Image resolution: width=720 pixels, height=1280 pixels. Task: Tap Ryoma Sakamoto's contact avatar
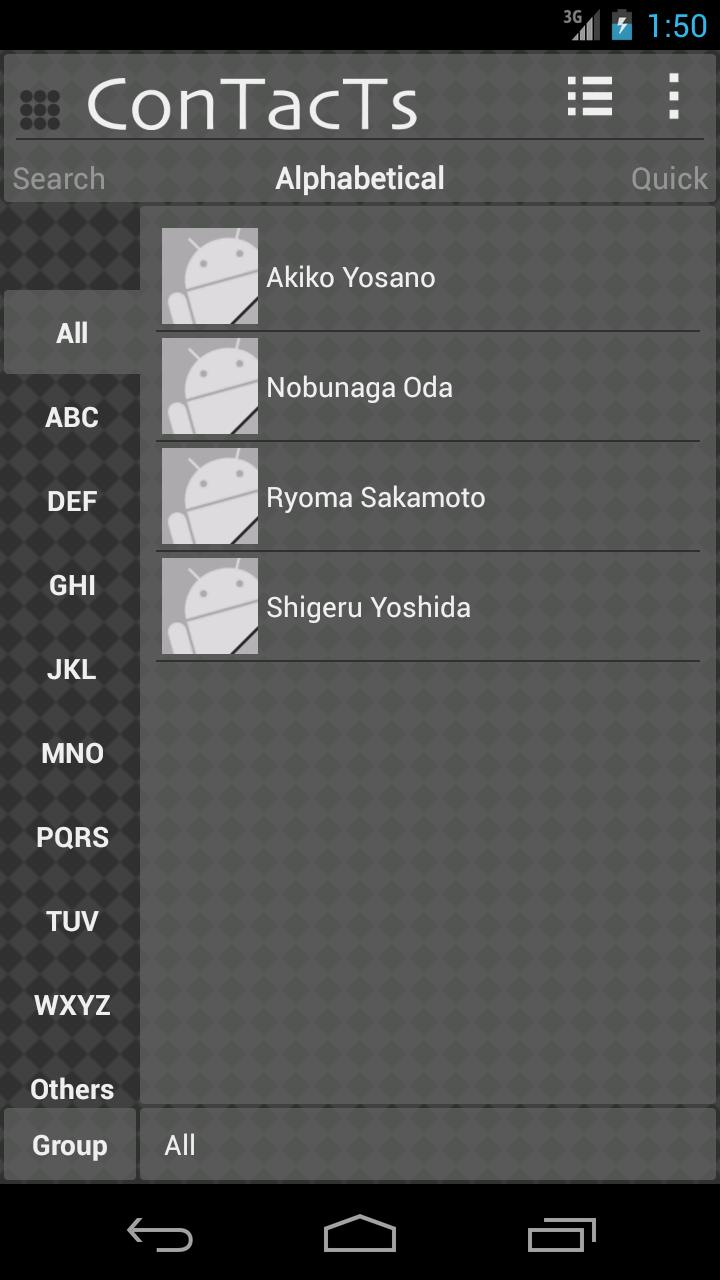point(209,496)
